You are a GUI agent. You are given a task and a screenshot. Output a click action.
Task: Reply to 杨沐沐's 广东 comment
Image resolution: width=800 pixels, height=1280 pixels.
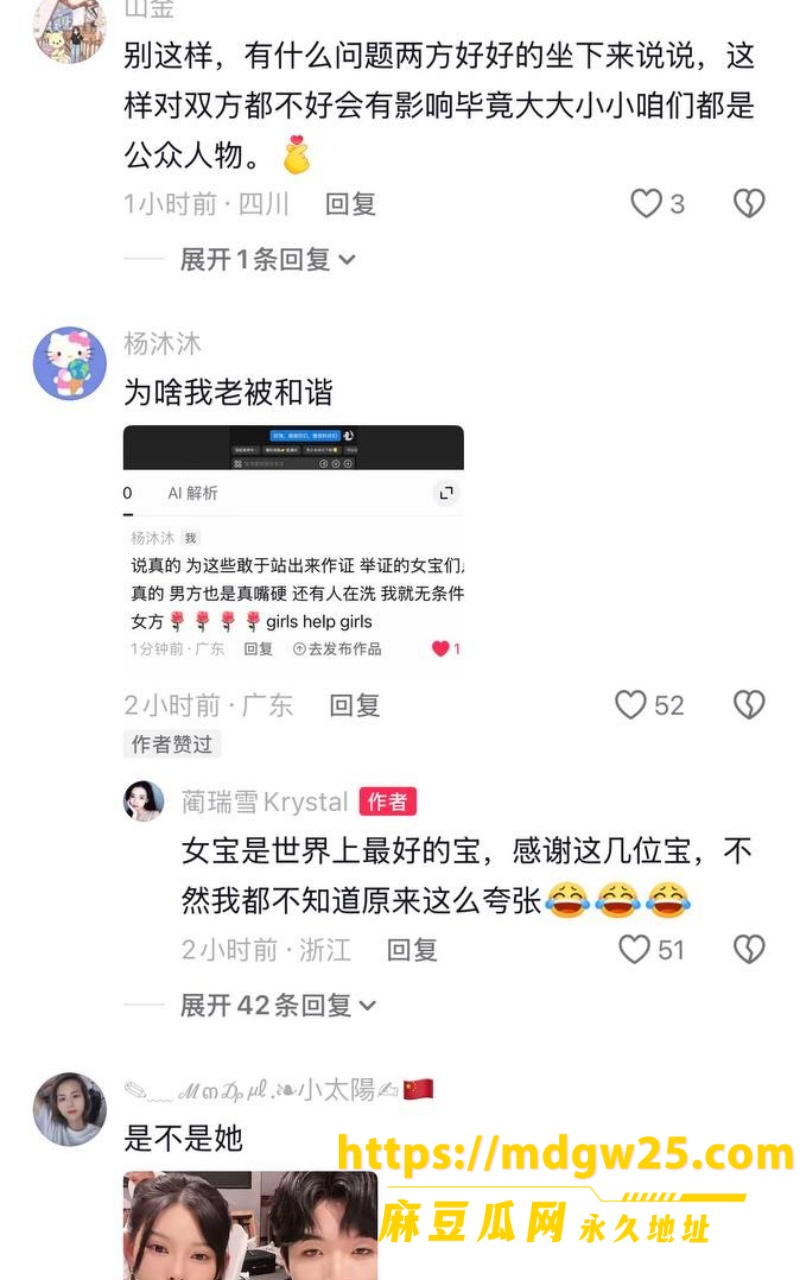coord(355,705)
